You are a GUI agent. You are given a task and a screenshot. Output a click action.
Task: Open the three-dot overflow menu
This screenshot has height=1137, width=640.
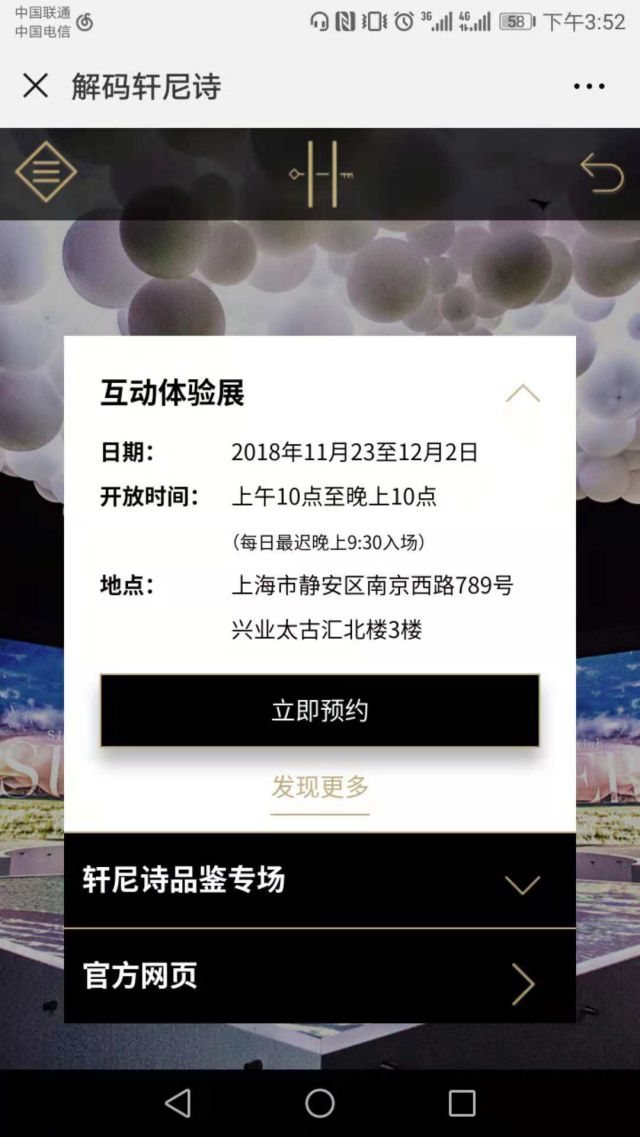click(589, 87)
